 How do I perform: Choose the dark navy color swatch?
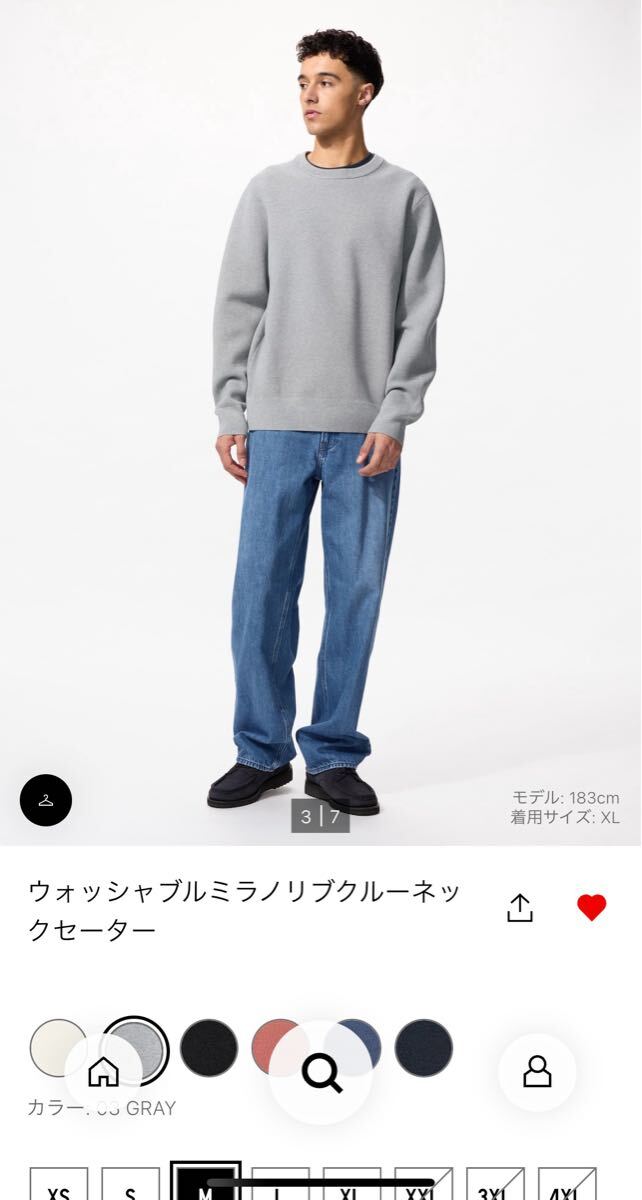point(424,1048)
